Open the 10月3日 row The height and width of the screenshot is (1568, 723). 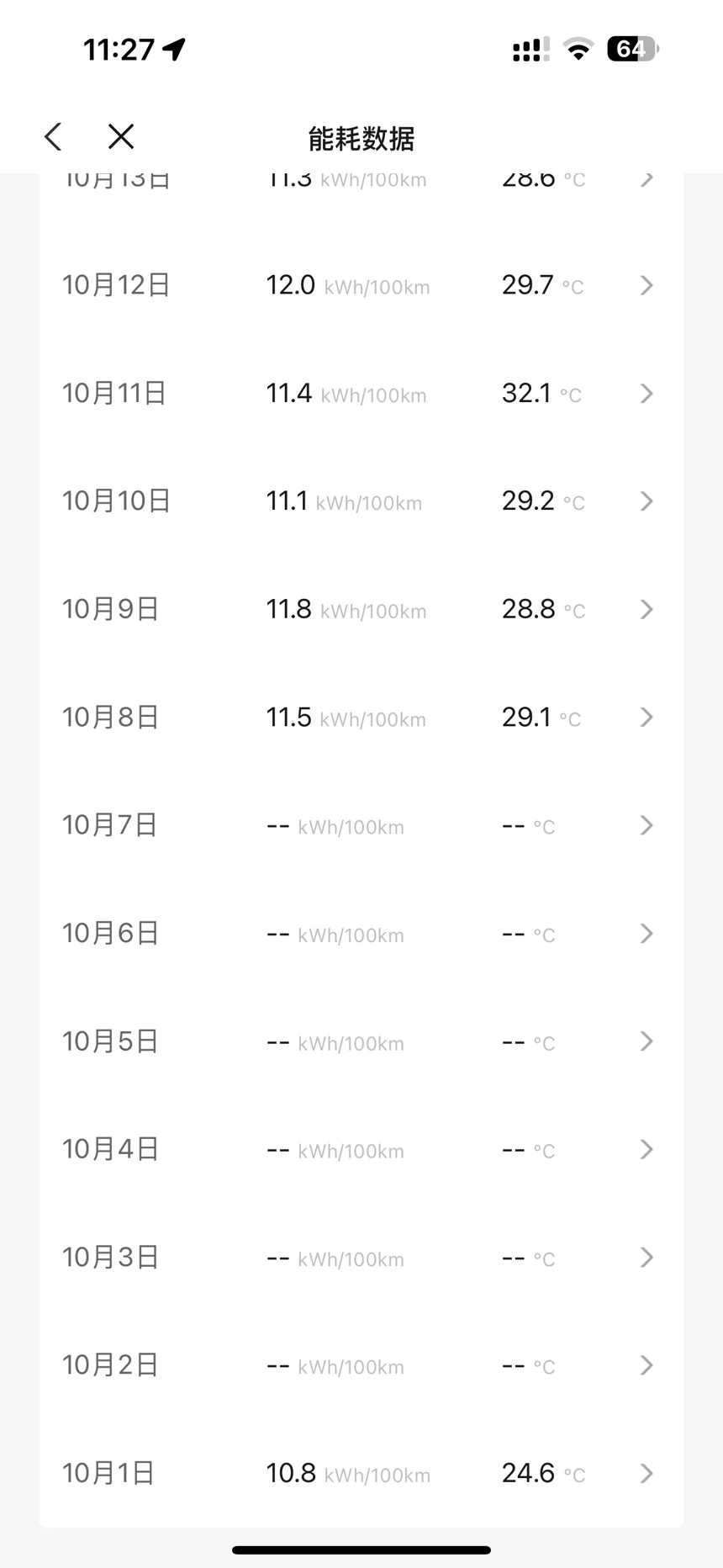pyautogui.click(x=361, y=1257)
